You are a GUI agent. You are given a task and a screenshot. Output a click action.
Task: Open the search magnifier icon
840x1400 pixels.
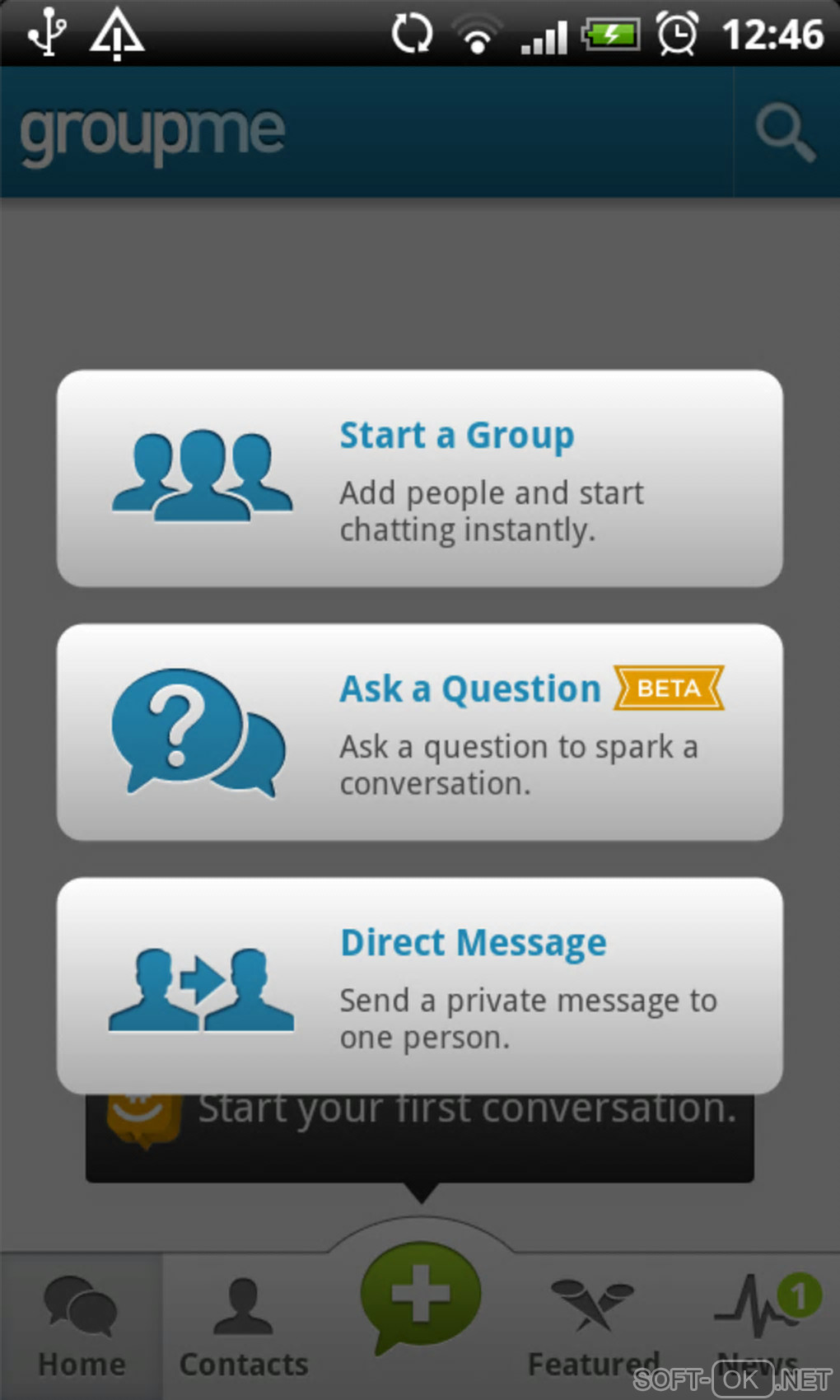pos(786,132)
